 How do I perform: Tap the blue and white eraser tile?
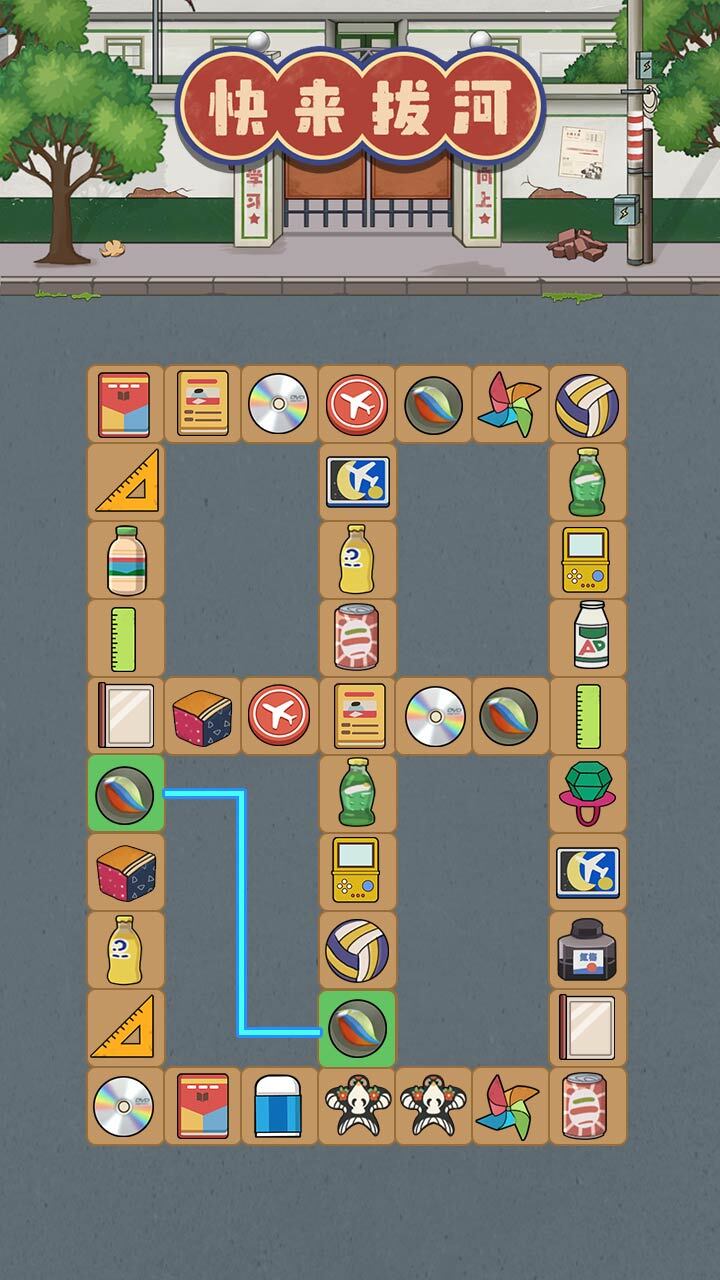pos(279,1105)
